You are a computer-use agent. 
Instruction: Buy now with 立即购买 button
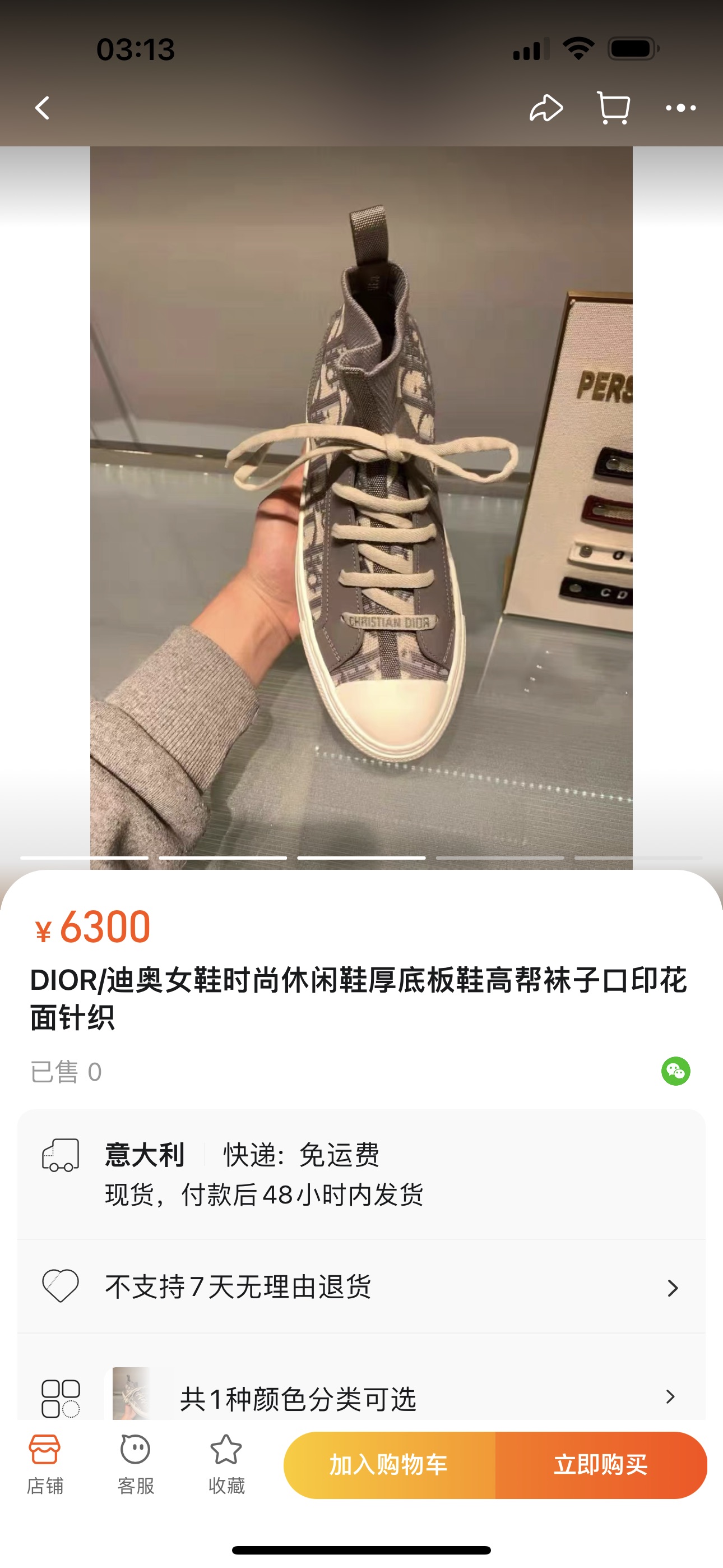(601, 1464)
